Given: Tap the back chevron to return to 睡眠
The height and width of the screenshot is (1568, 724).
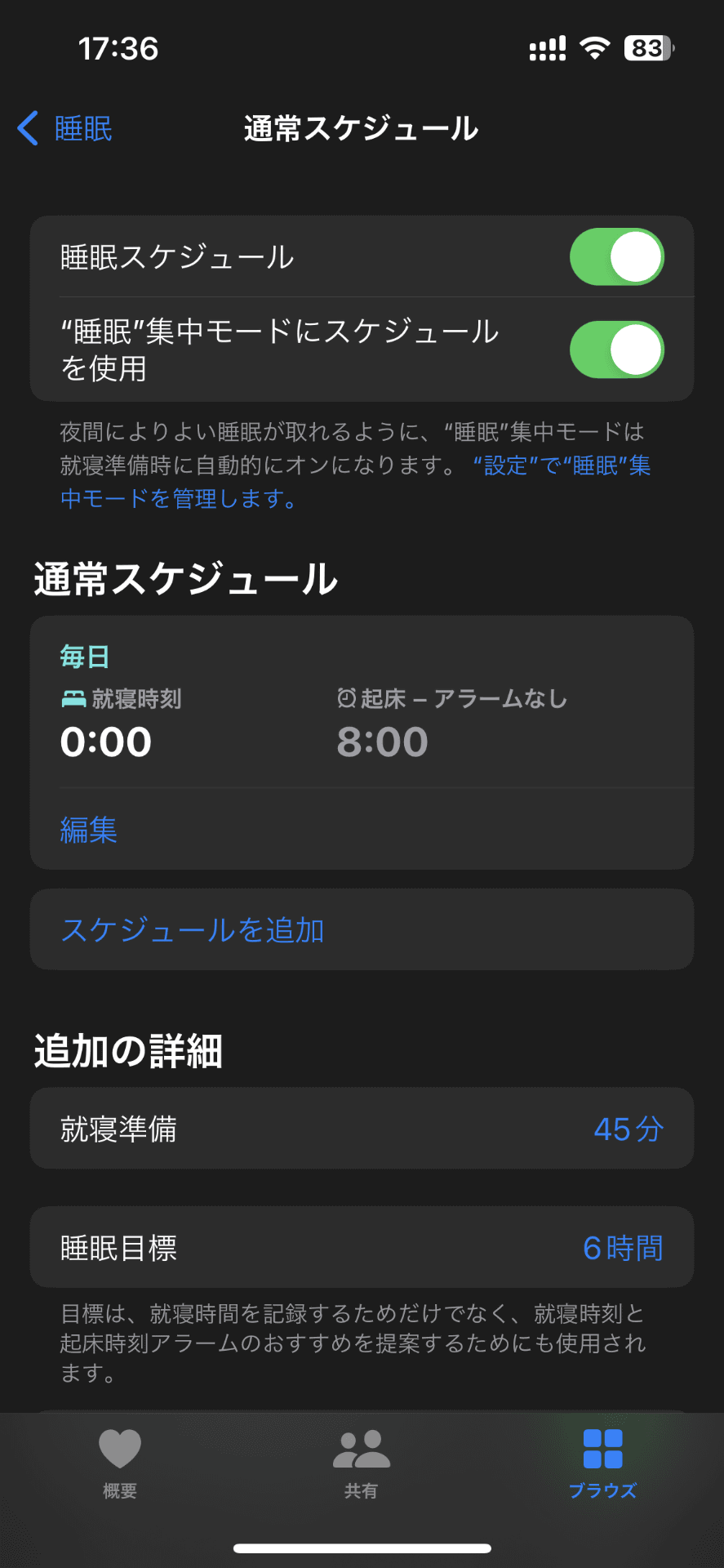Looking at the screenshot, I should [x=28, y=128].
